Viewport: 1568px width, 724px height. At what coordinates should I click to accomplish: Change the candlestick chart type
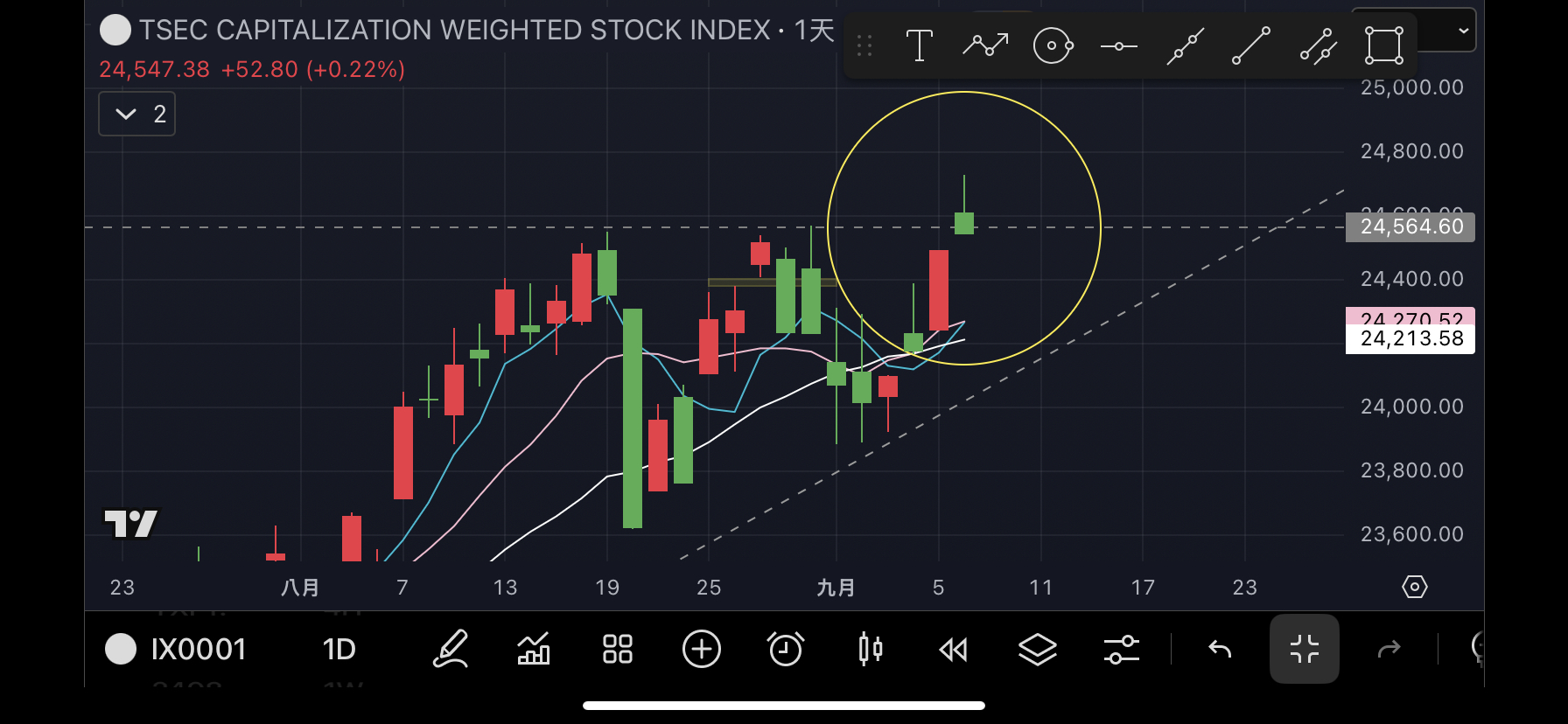[x=870, y=649]
